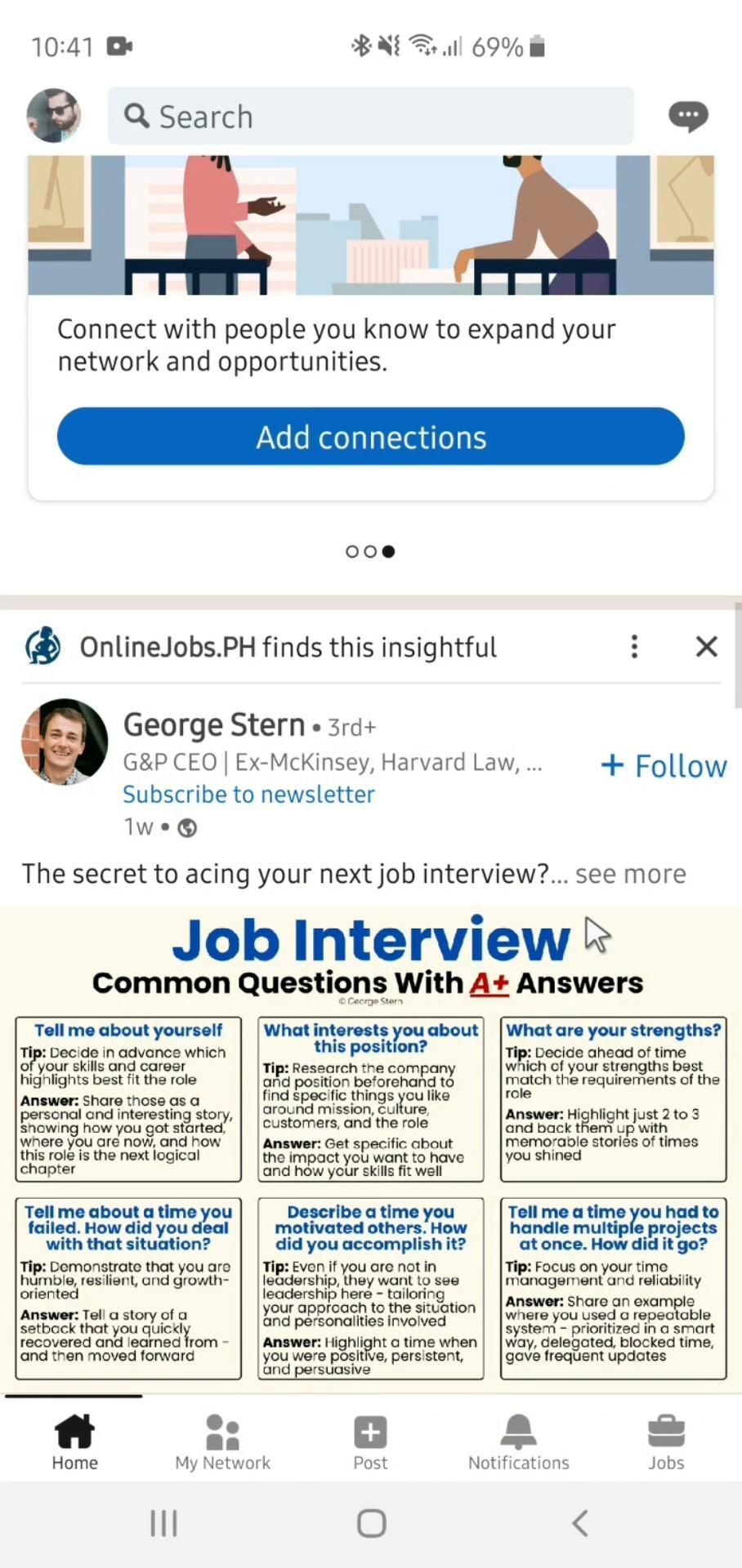Open George Stern's profile photo

point(65,742)
